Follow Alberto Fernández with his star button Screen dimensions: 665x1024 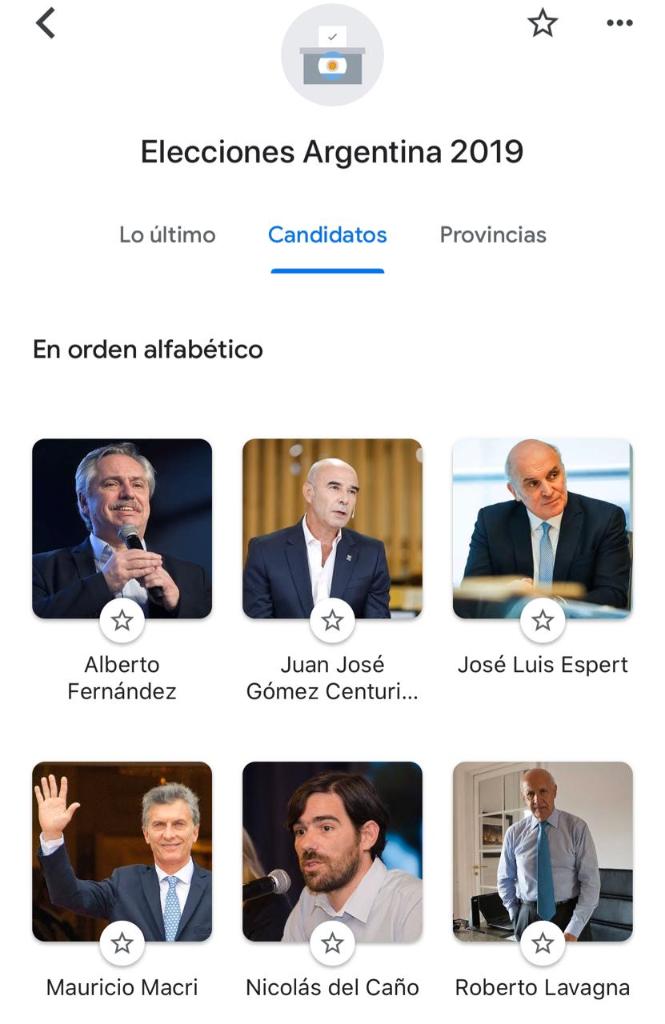(x=122, y=621)
